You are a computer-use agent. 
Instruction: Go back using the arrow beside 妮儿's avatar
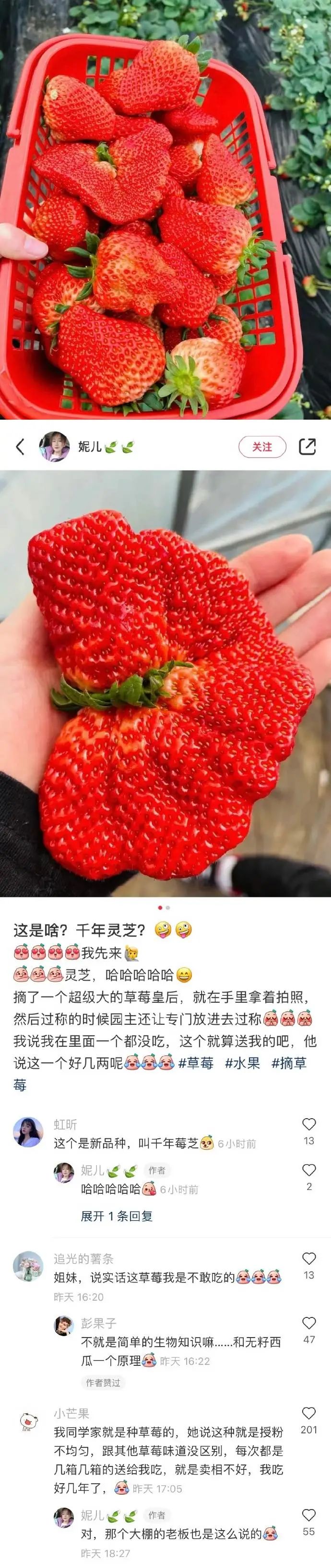pyautogui.click(x=20, y=447)
